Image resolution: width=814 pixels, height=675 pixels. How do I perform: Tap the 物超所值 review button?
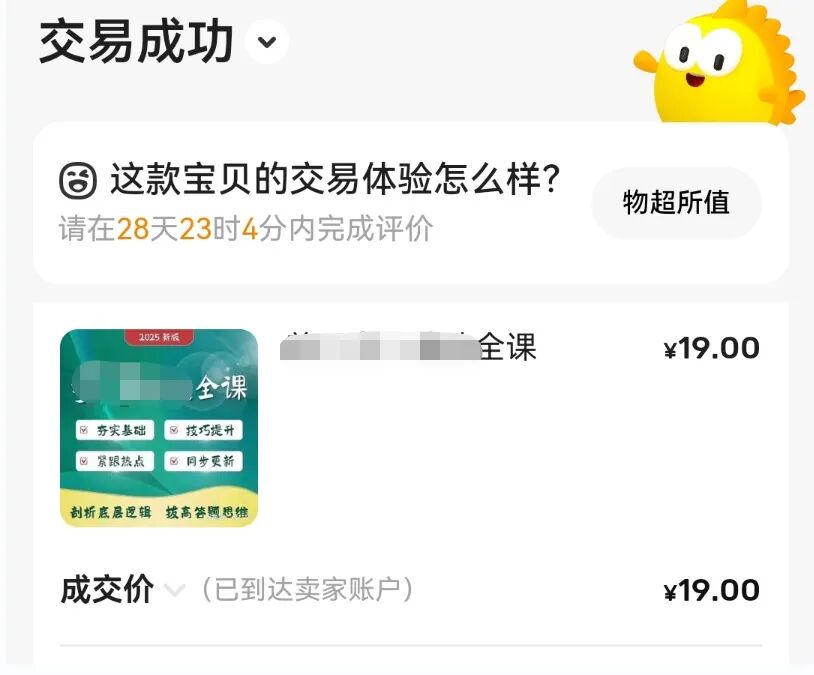(x=676, y=203)
